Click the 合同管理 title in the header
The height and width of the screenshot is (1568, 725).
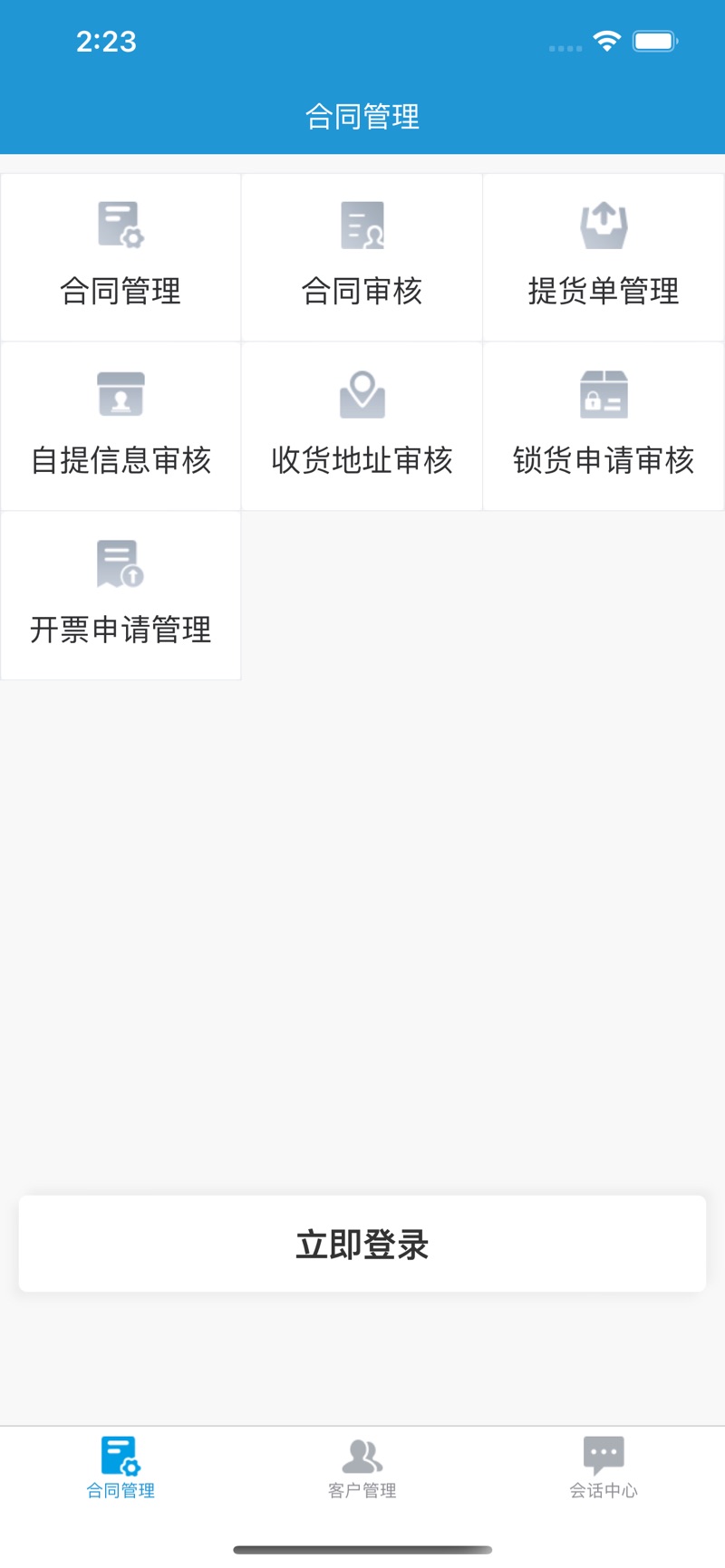(x=362, y=117)
